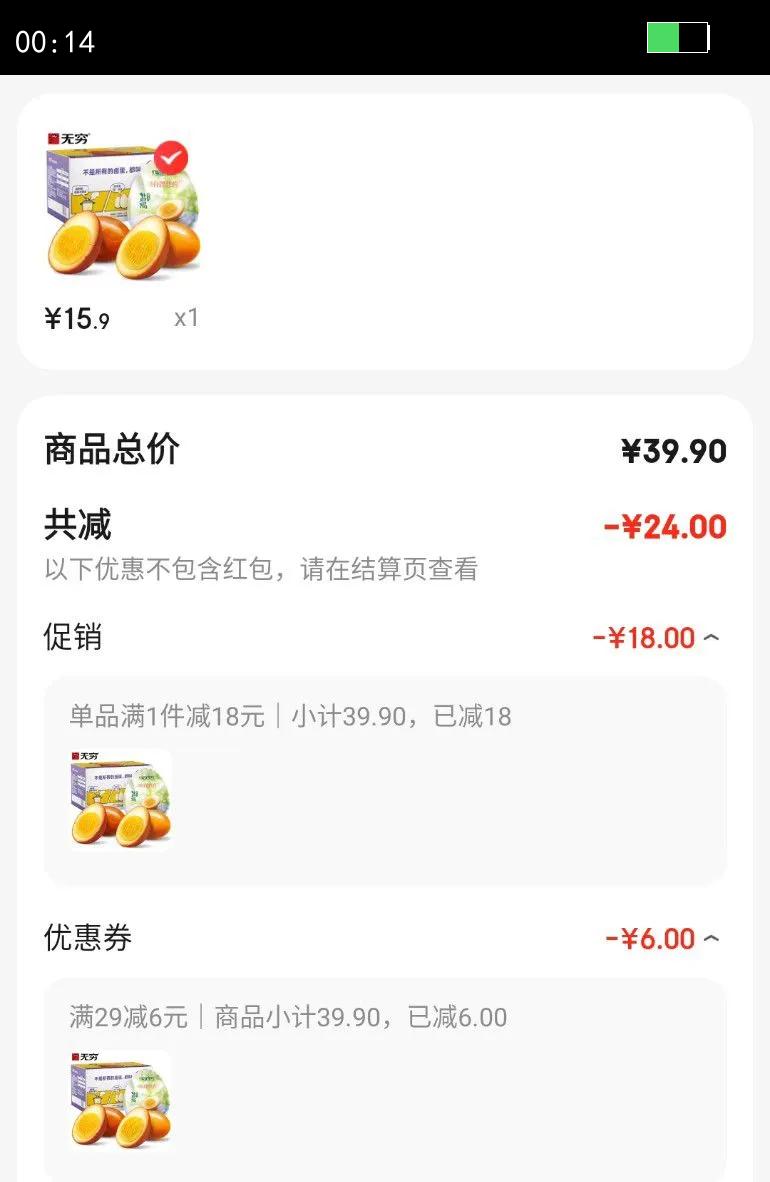Tap the x1 quantity label
The height and width of the screenshot is (1182, 770).
186,317
